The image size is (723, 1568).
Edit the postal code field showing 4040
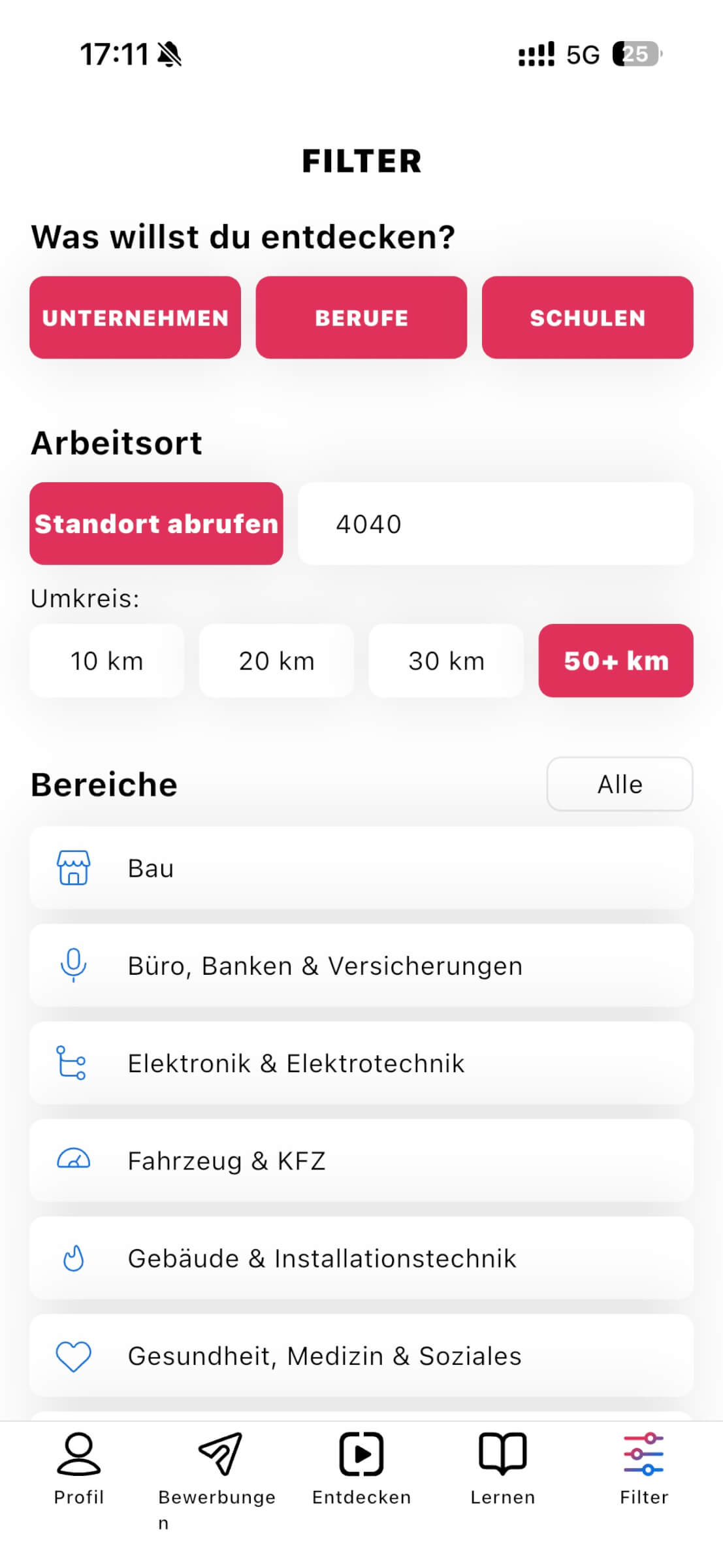pos(495,523)
